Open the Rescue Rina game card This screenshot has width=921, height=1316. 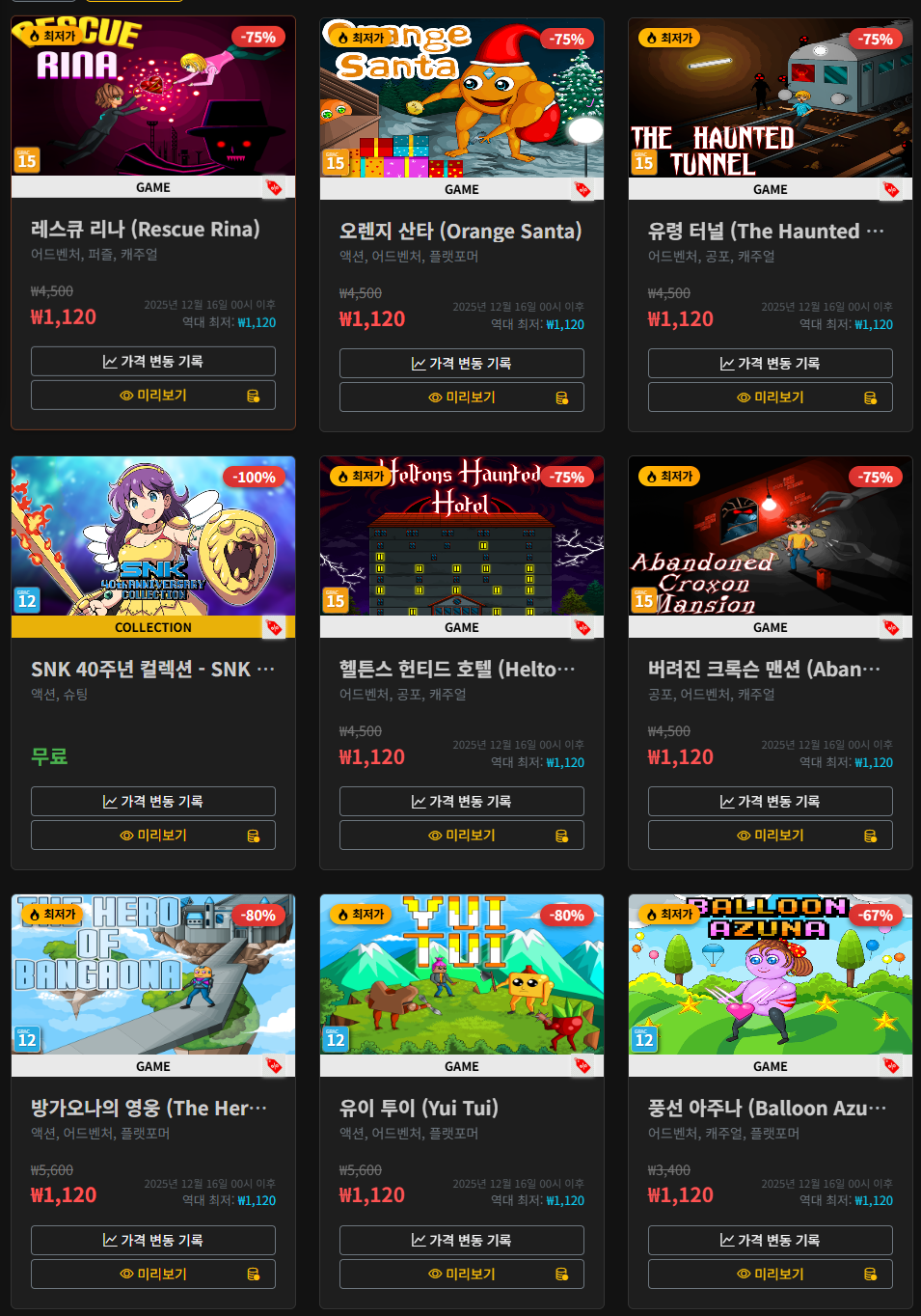pyautogui.click(x=152, y=96)
